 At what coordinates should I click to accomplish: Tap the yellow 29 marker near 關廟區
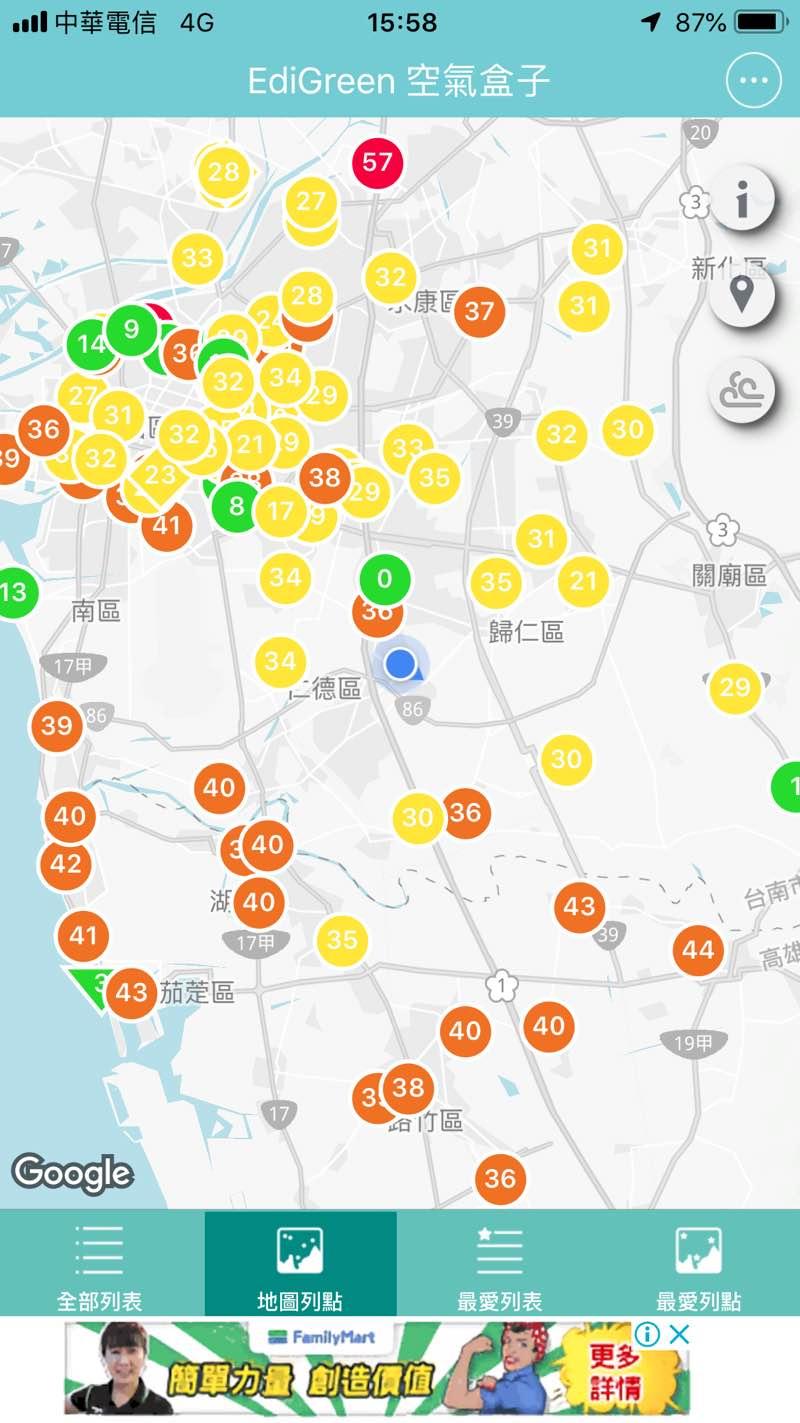pyautogui.click(x=735, y=688)
